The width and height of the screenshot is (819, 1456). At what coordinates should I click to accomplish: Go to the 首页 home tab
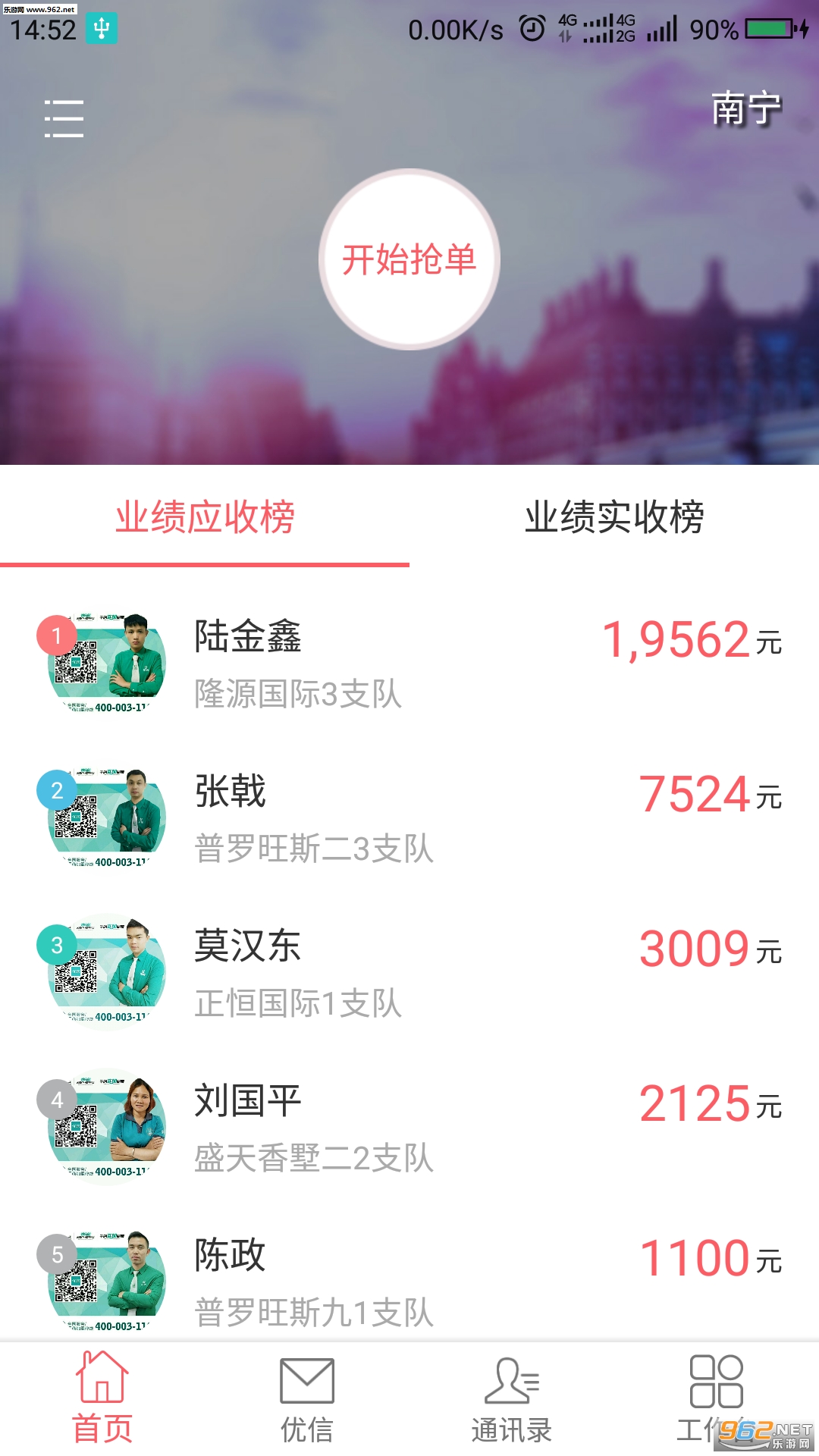click(x=102, y=1399)
